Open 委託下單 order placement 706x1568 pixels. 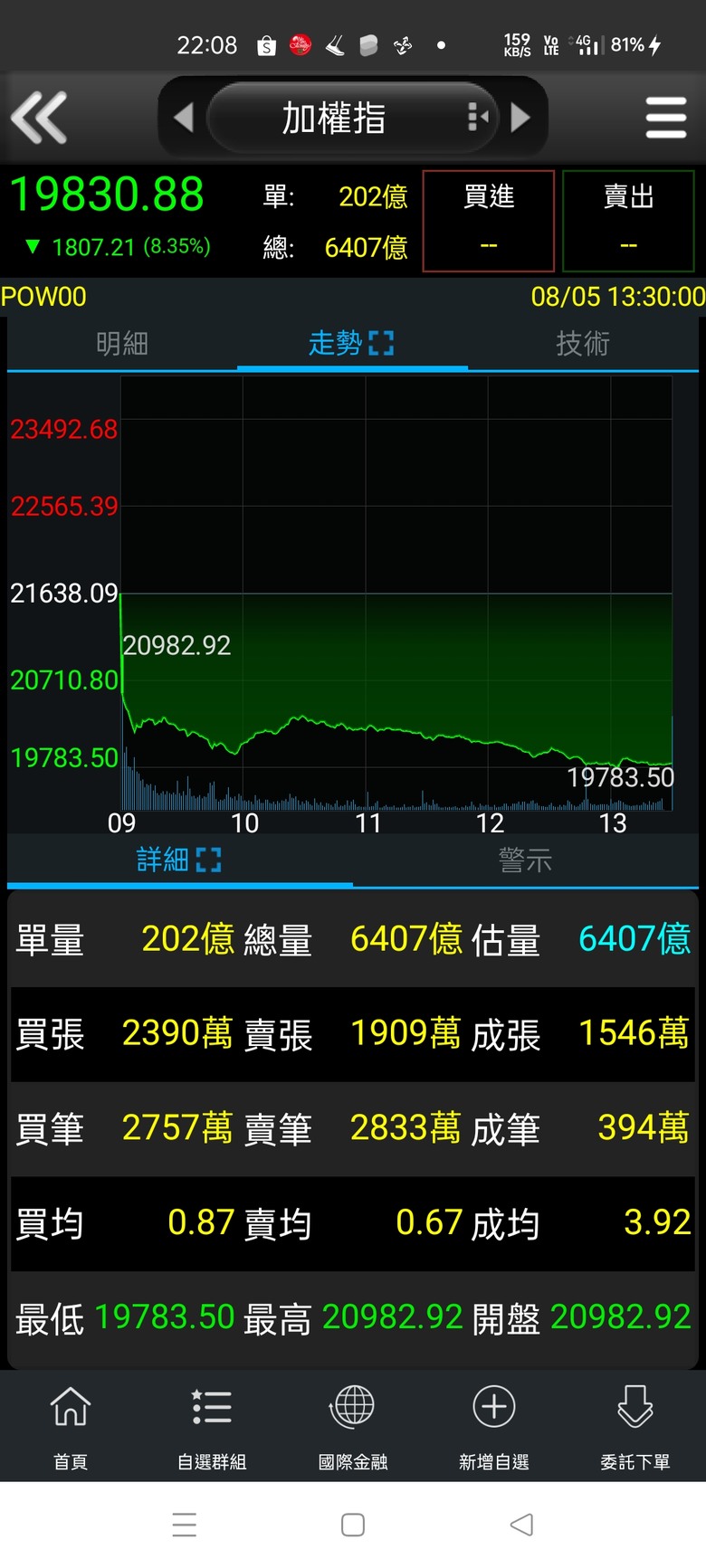pyautogui.click(x=635, y=1424)
